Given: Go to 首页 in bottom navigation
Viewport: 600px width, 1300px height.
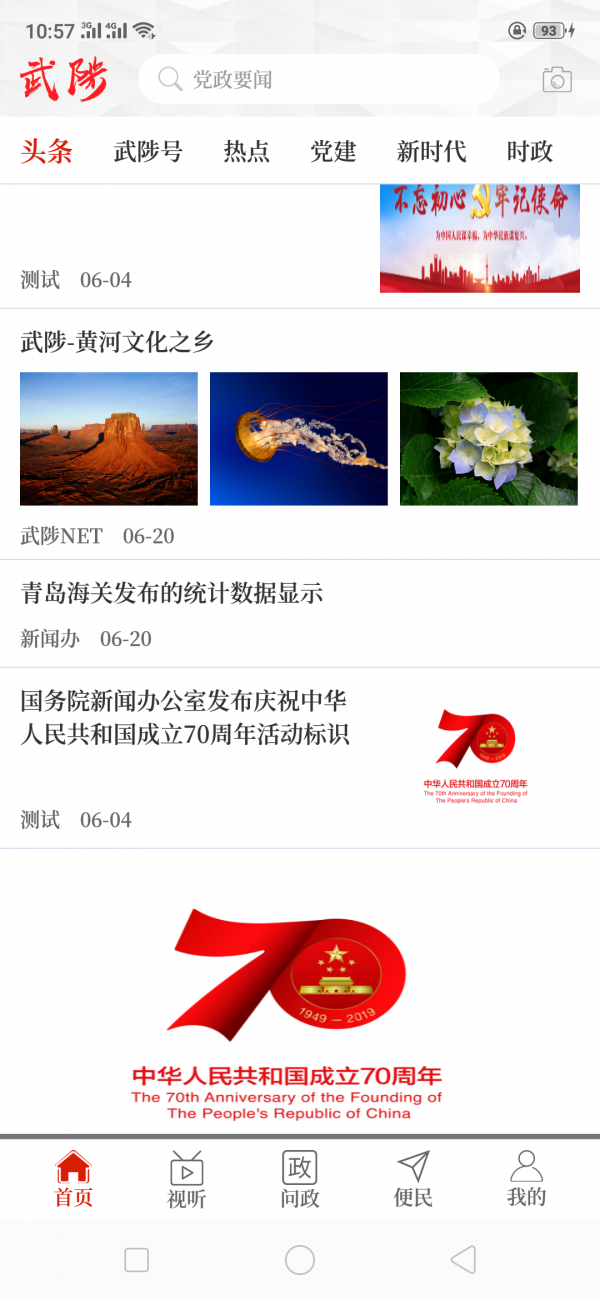Looking at the screenshot, I should [73, 1179].
